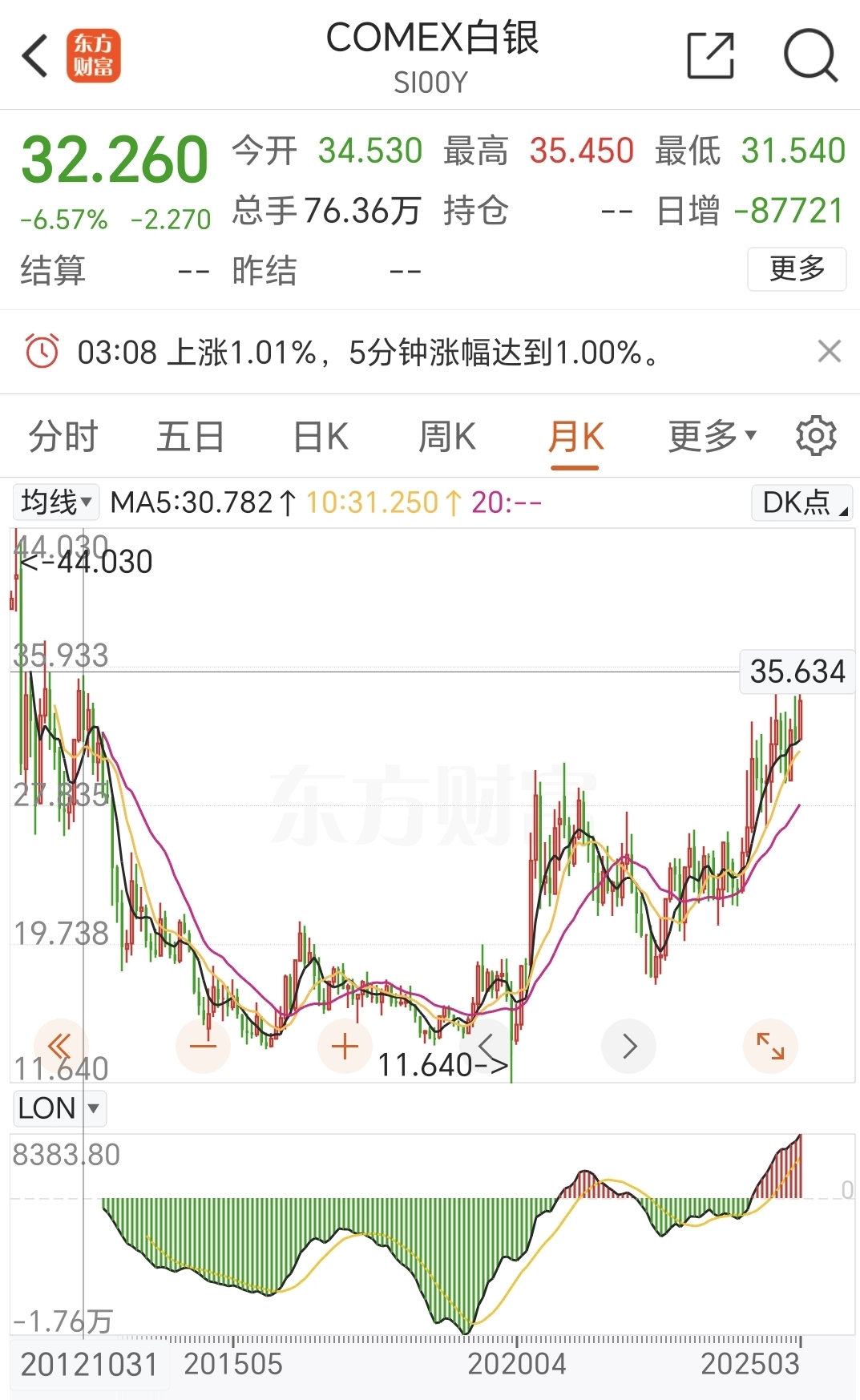Screen dimensions: 860x1400
Task: Select the 分时 tab
Action: tap(63, 435)
